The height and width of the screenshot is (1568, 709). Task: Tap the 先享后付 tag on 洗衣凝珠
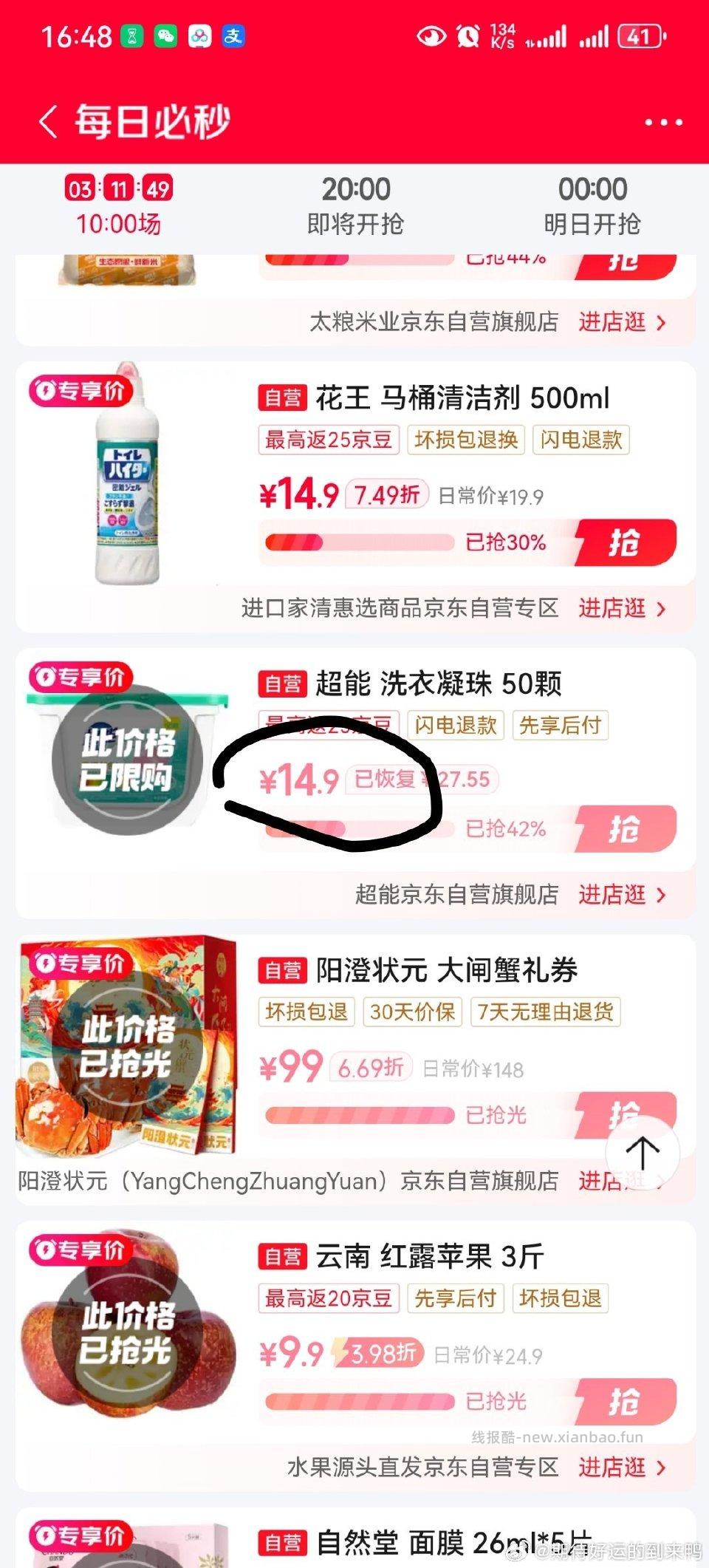(560, 727)
